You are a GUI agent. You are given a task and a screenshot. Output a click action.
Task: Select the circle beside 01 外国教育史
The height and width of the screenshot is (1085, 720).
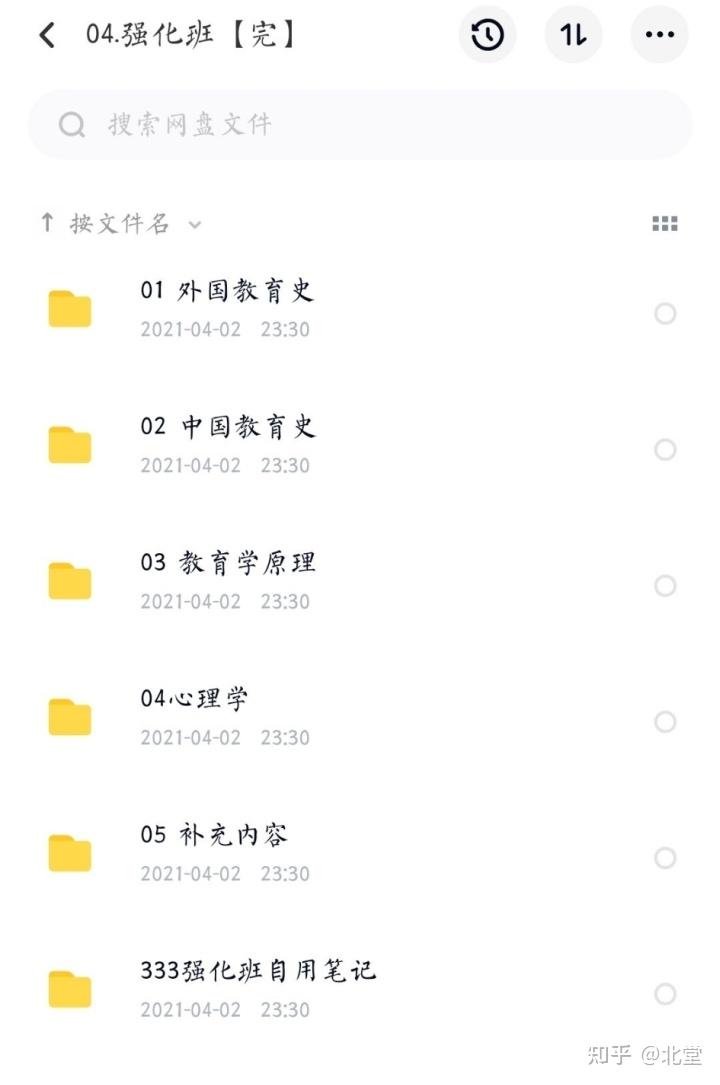666,313
